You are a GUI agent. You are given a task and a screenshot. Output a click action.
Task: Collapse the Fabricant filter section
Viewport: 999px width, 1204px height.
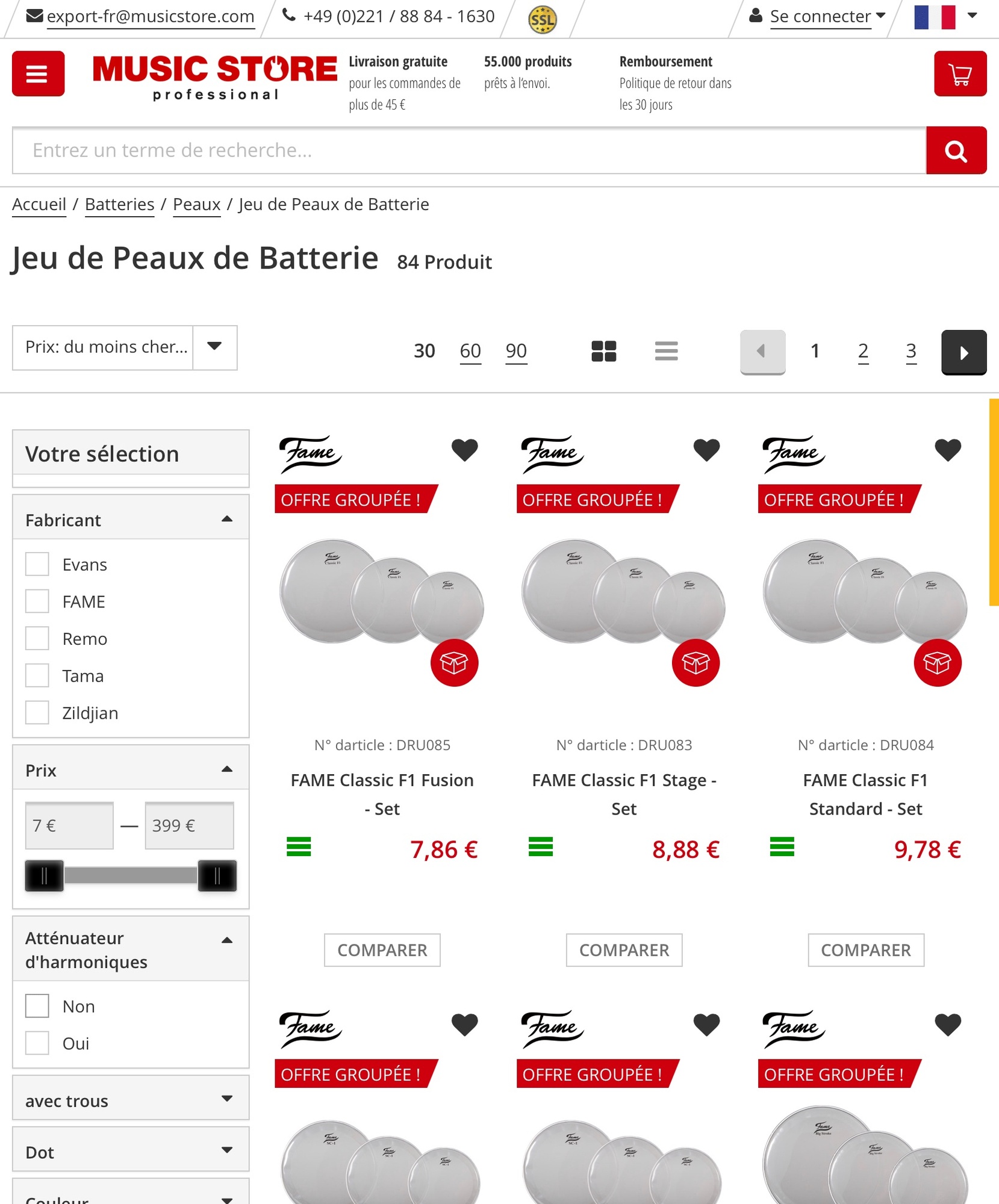tap(226, 520)
